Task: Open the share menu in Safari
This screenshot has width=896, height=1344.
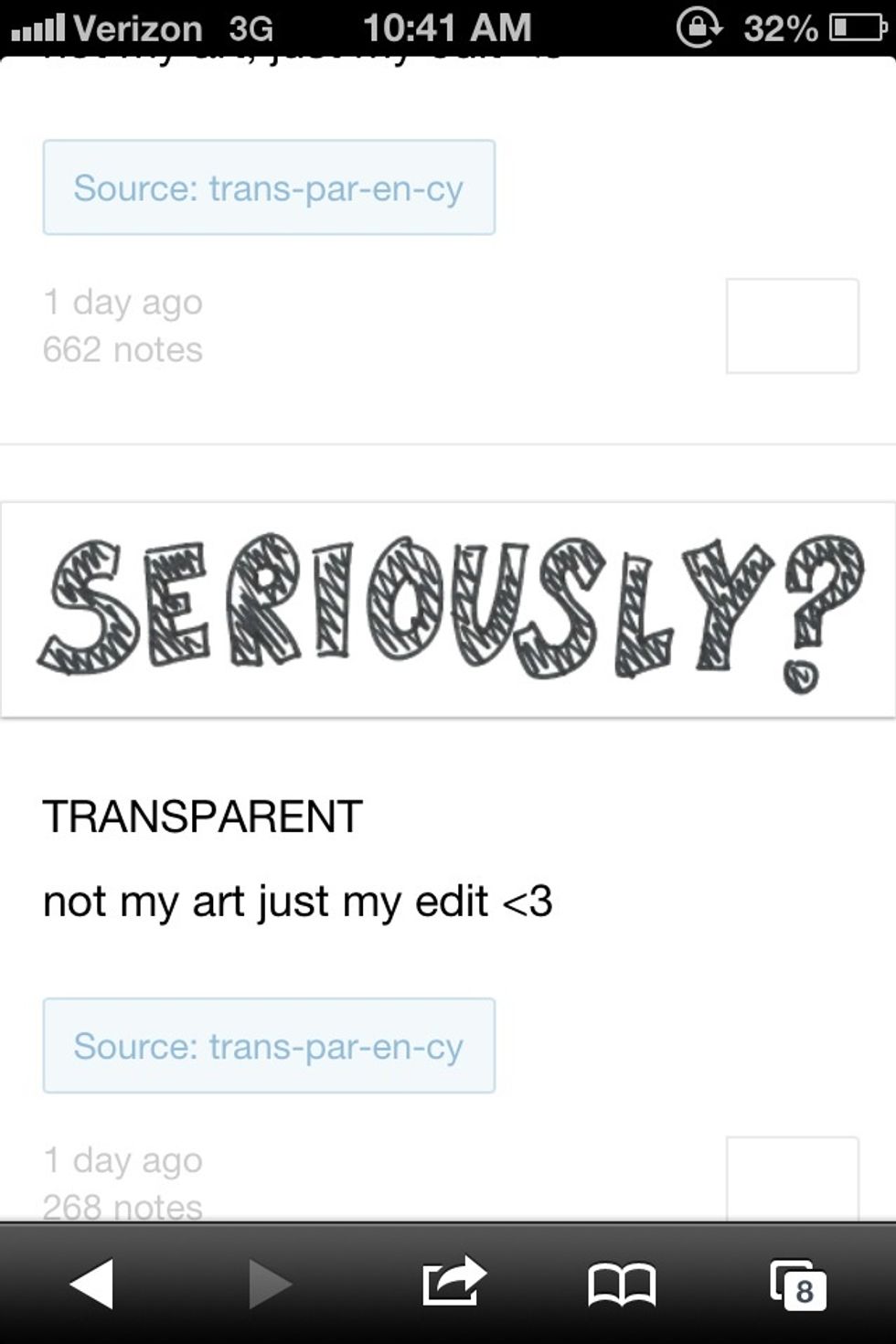Action: click(453, 1282)
